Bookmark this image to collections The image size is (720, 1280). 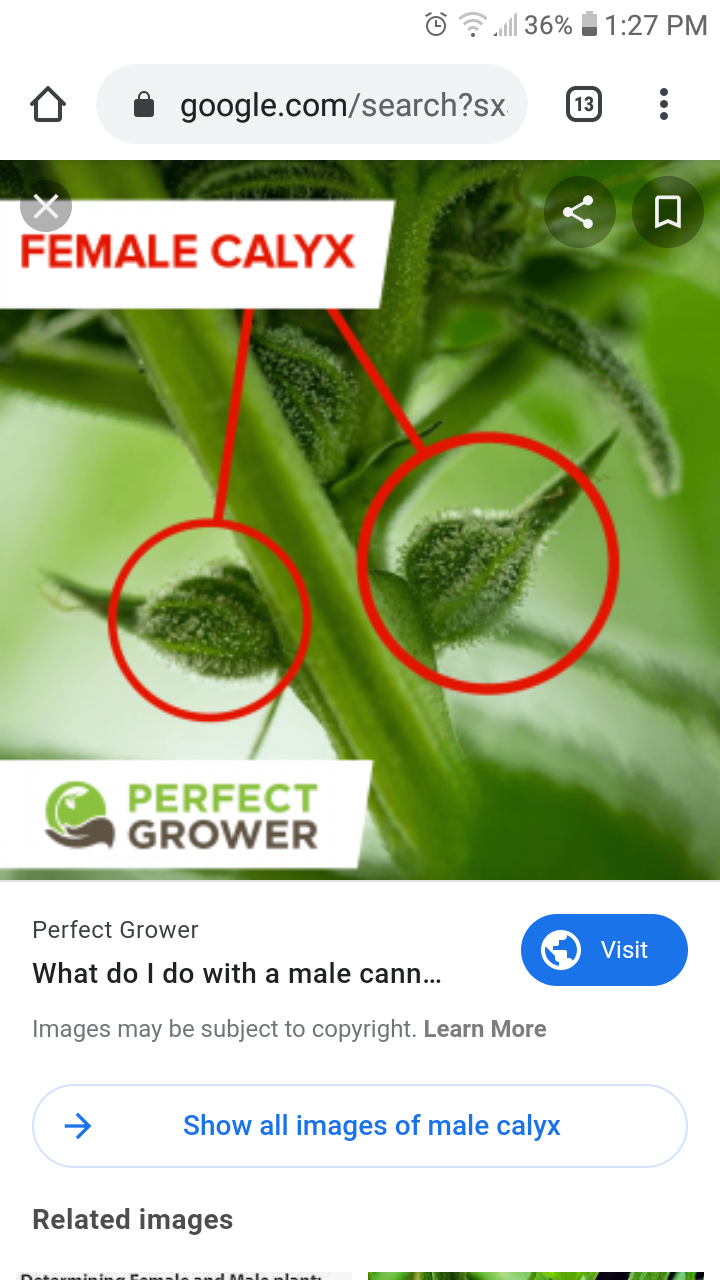[667, 212]
